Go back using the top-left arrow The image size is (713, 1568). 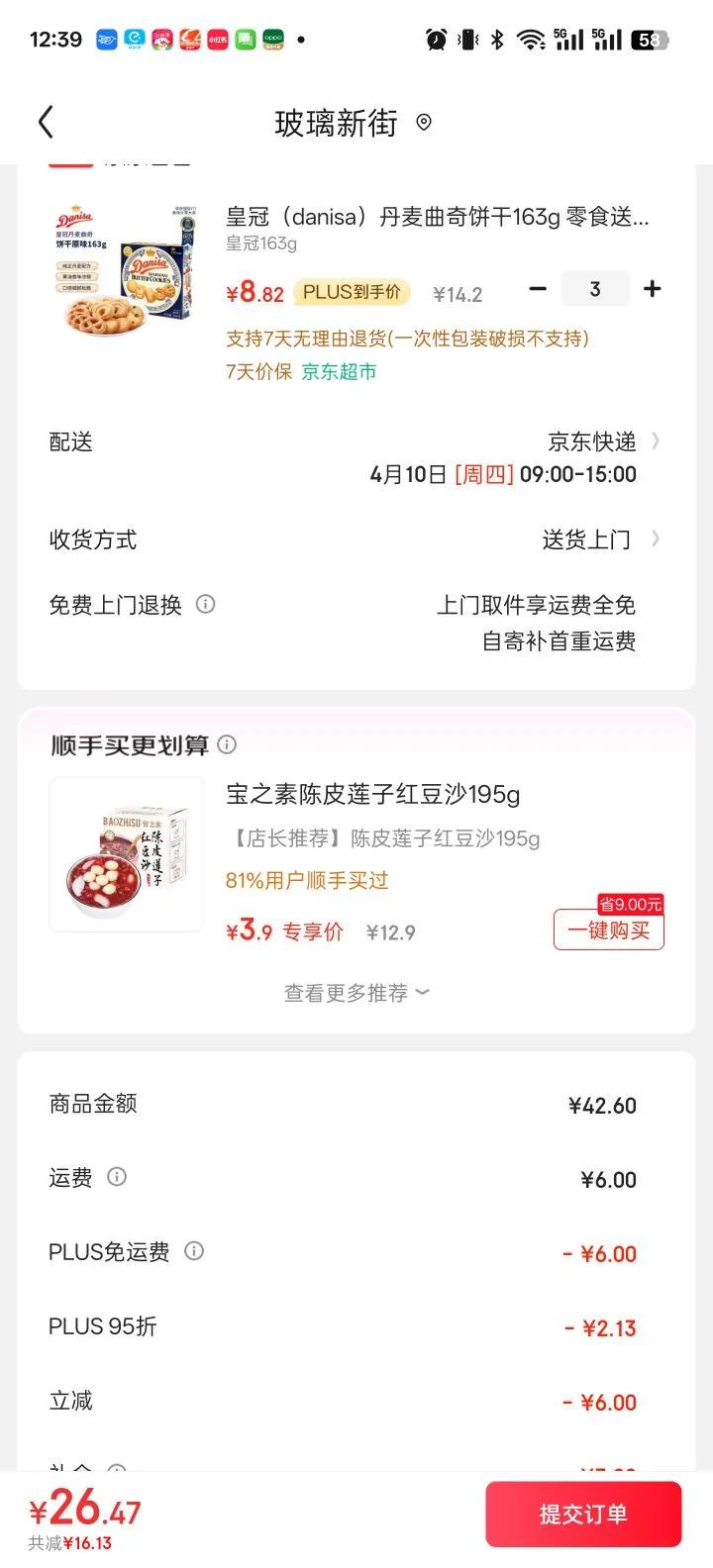46,123
